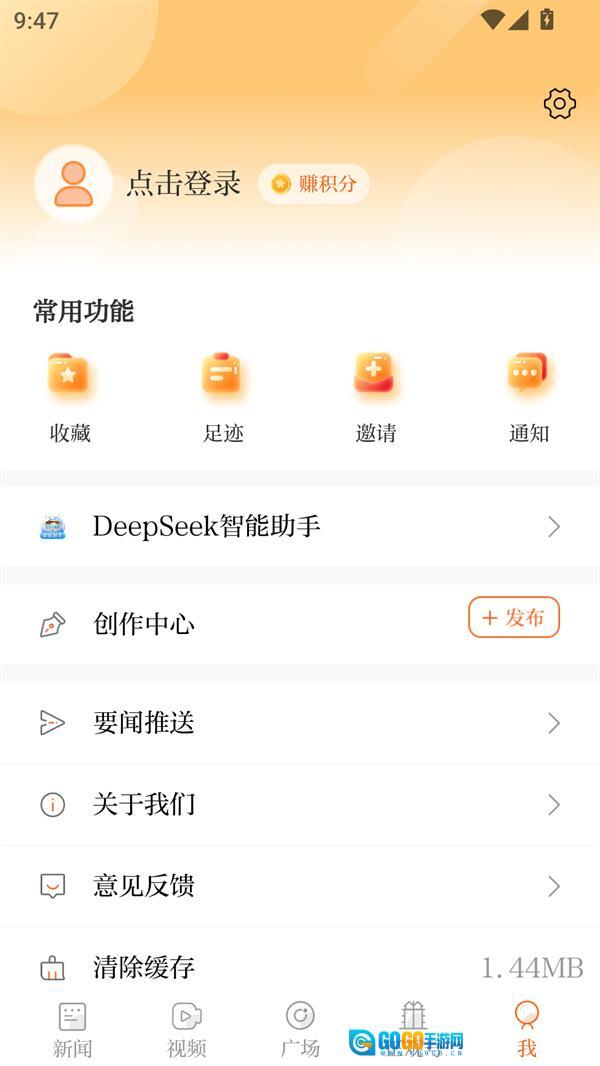Tap the 发布 publish button
The height and width of the screenshot is (1066, 600).
tap(514, 618)
